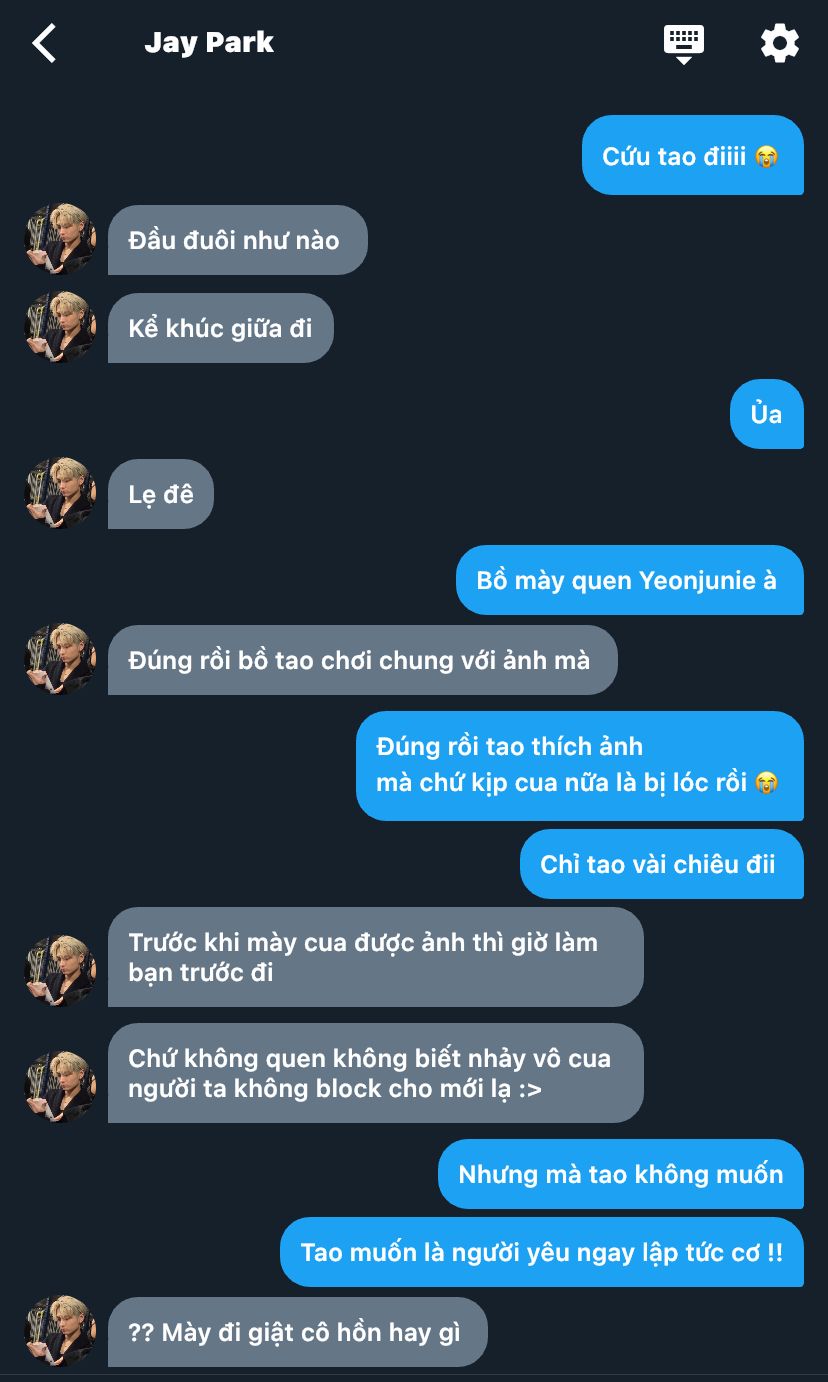Tap Jay Park's avatar beside "Đầu đuôi như nào"
This screenshot has height=1382, width=828.
point(60,239)
